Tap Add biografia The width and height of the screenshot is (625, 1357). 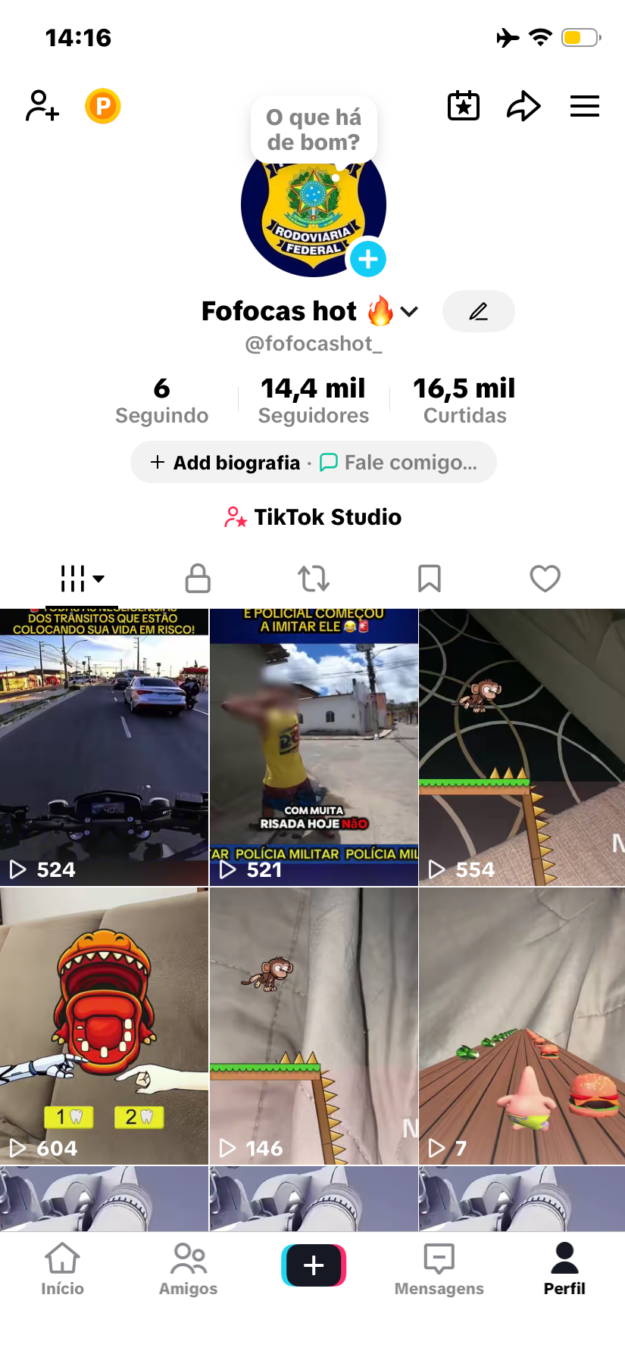[x=225, y=463]
